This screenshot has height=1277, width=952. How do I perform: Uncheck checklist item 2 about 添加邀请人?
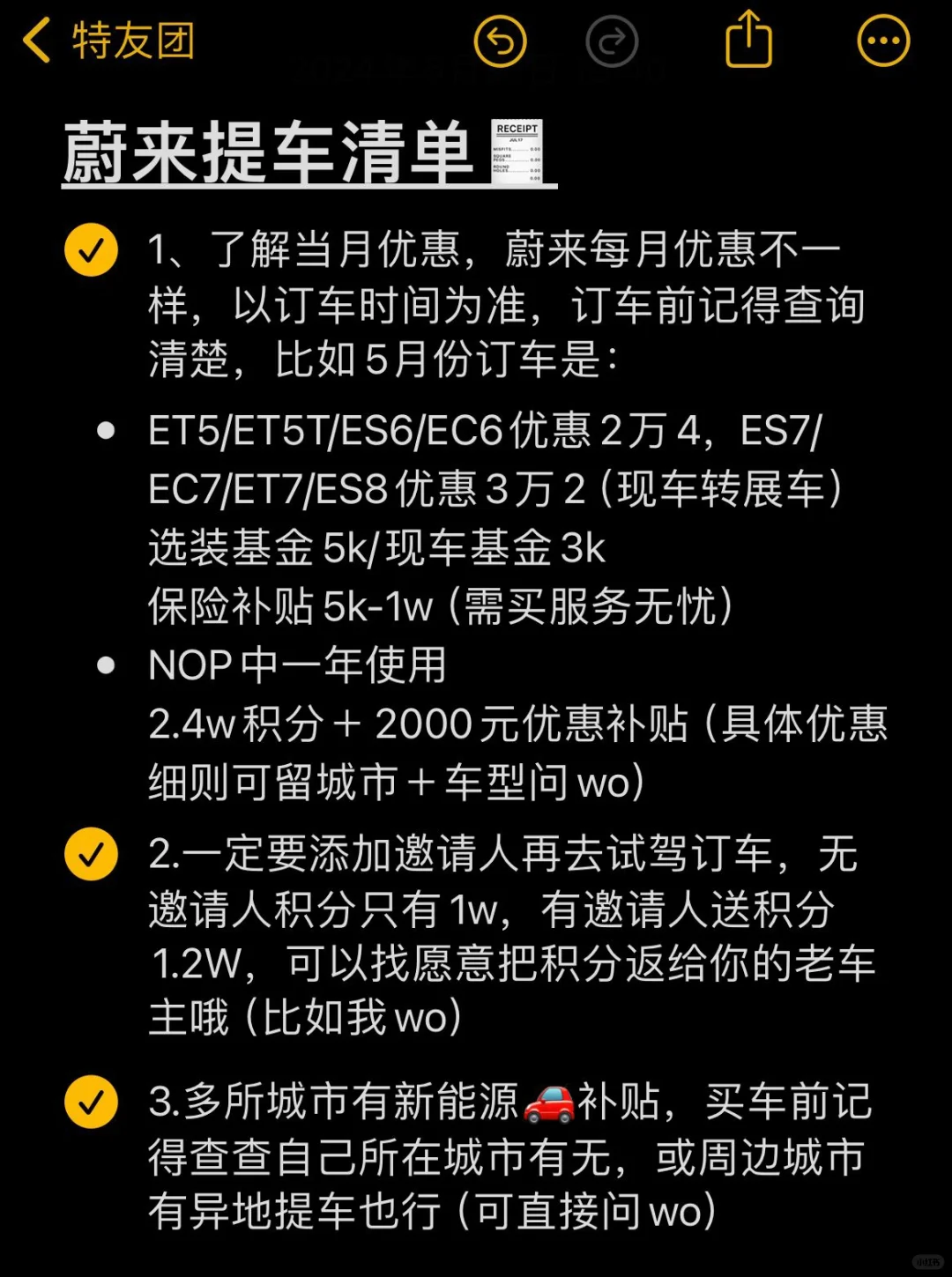91,852
